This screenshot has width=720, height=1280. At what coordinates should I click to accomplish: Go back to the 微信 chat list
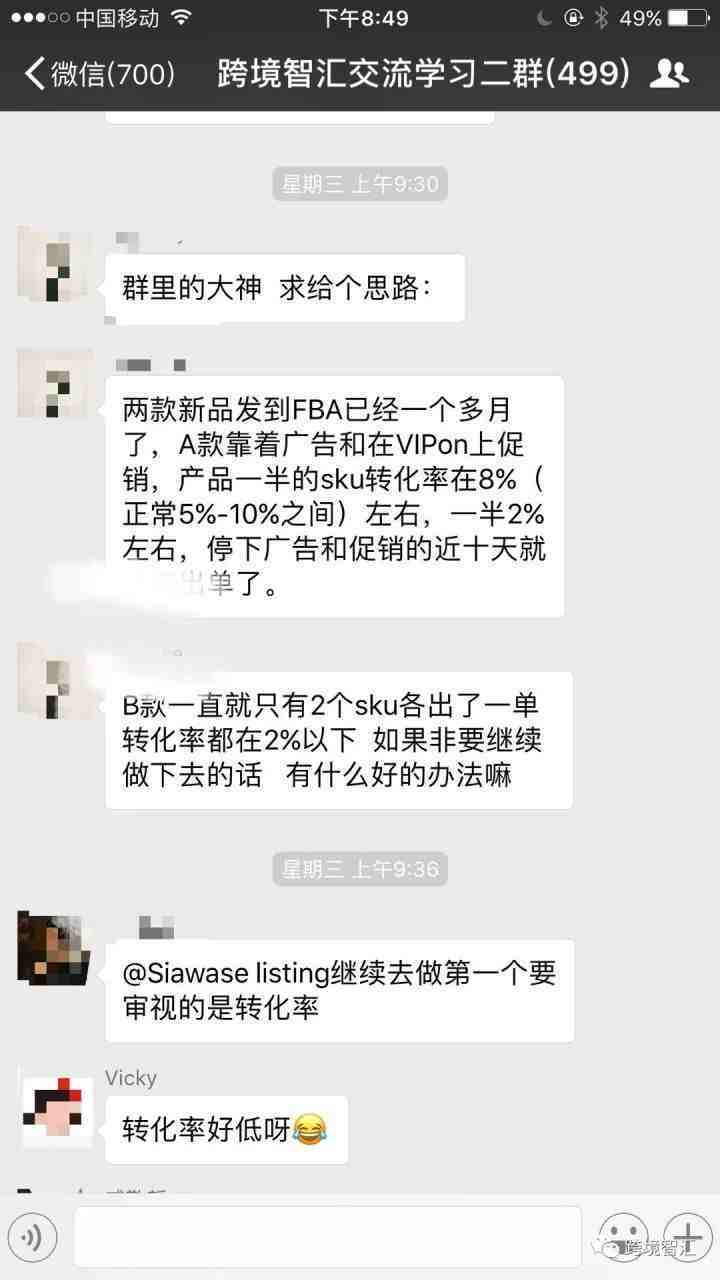pyautogui.click(x=98, y=74)
